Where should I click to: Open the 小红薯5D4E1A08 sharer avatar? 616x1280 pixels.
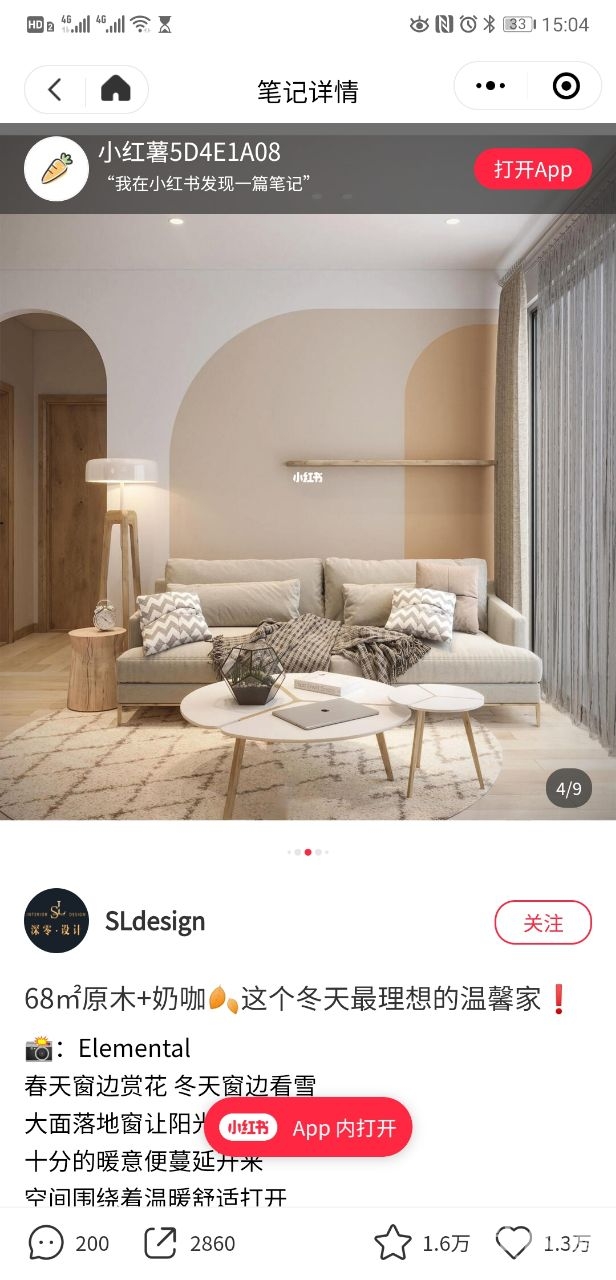point(56,169)
